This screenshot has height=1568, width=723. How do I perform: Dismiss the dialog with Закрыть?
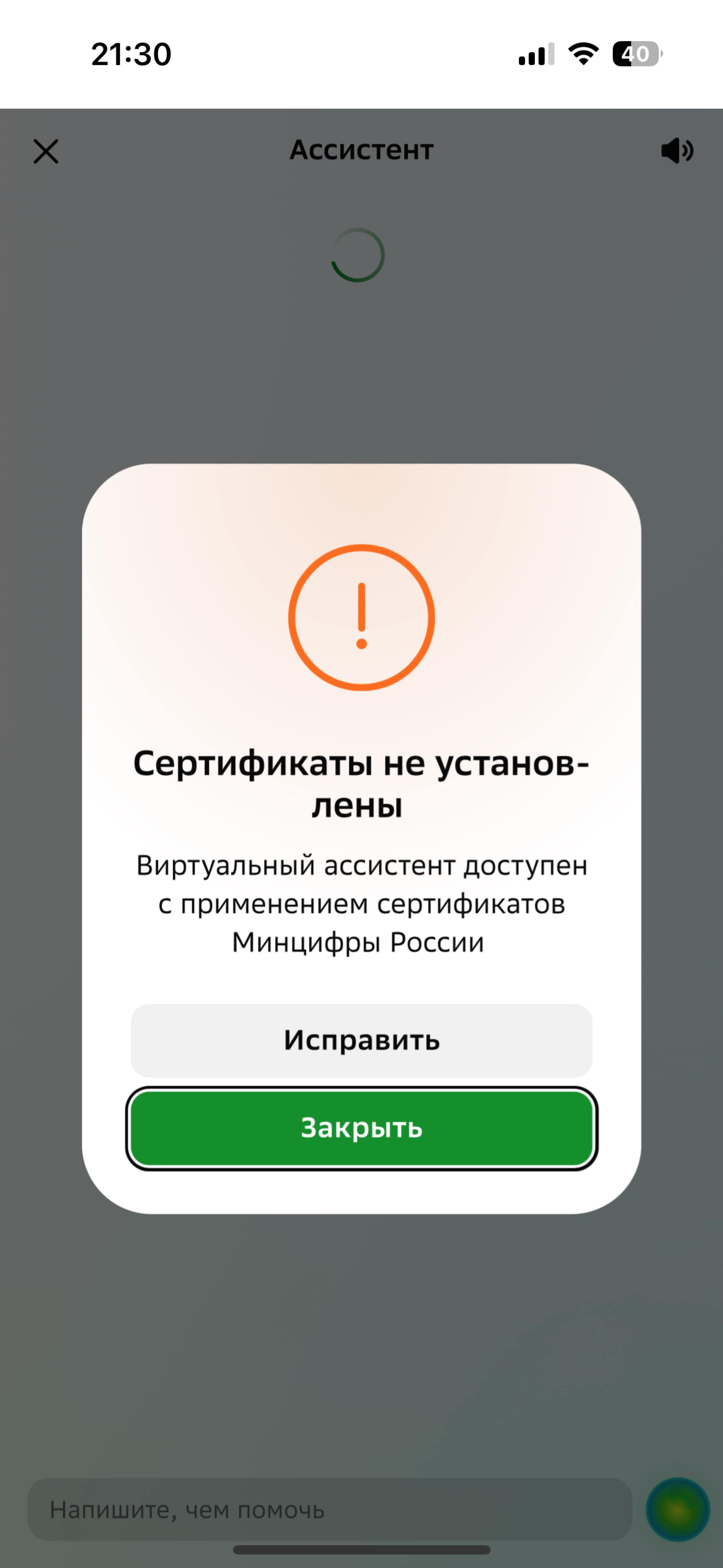coord(361,1128)
